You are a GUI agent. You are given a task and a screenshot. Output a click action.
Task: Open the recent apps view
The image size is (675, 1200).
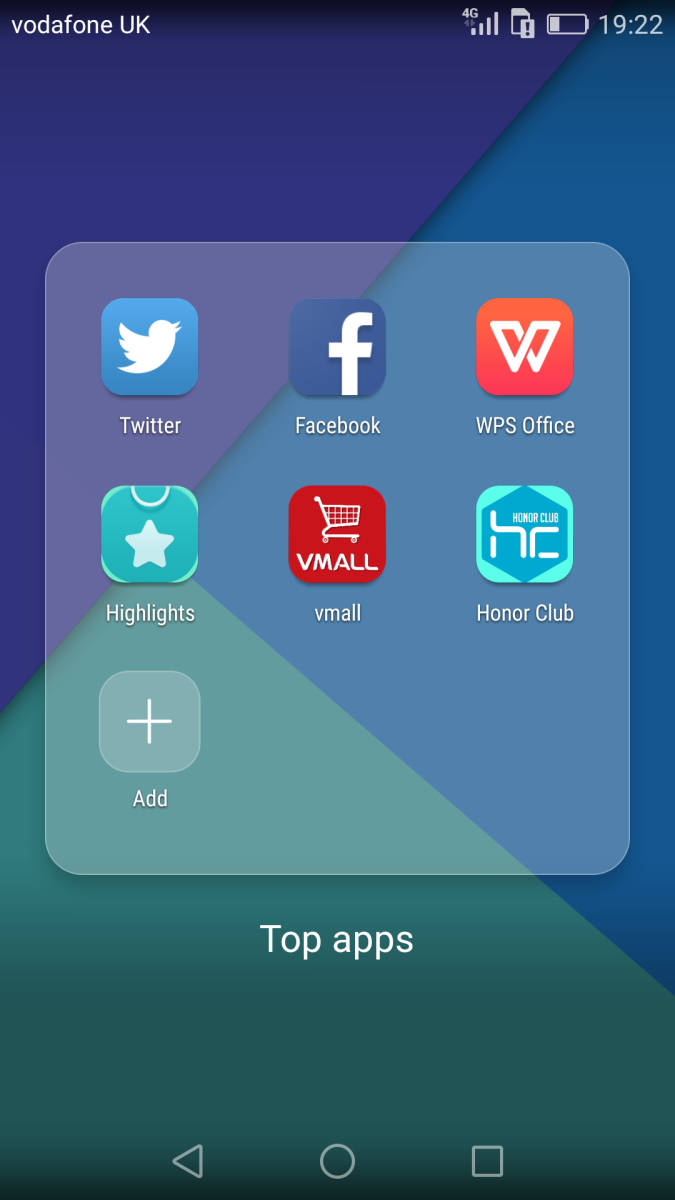[x=487, y=1161]
